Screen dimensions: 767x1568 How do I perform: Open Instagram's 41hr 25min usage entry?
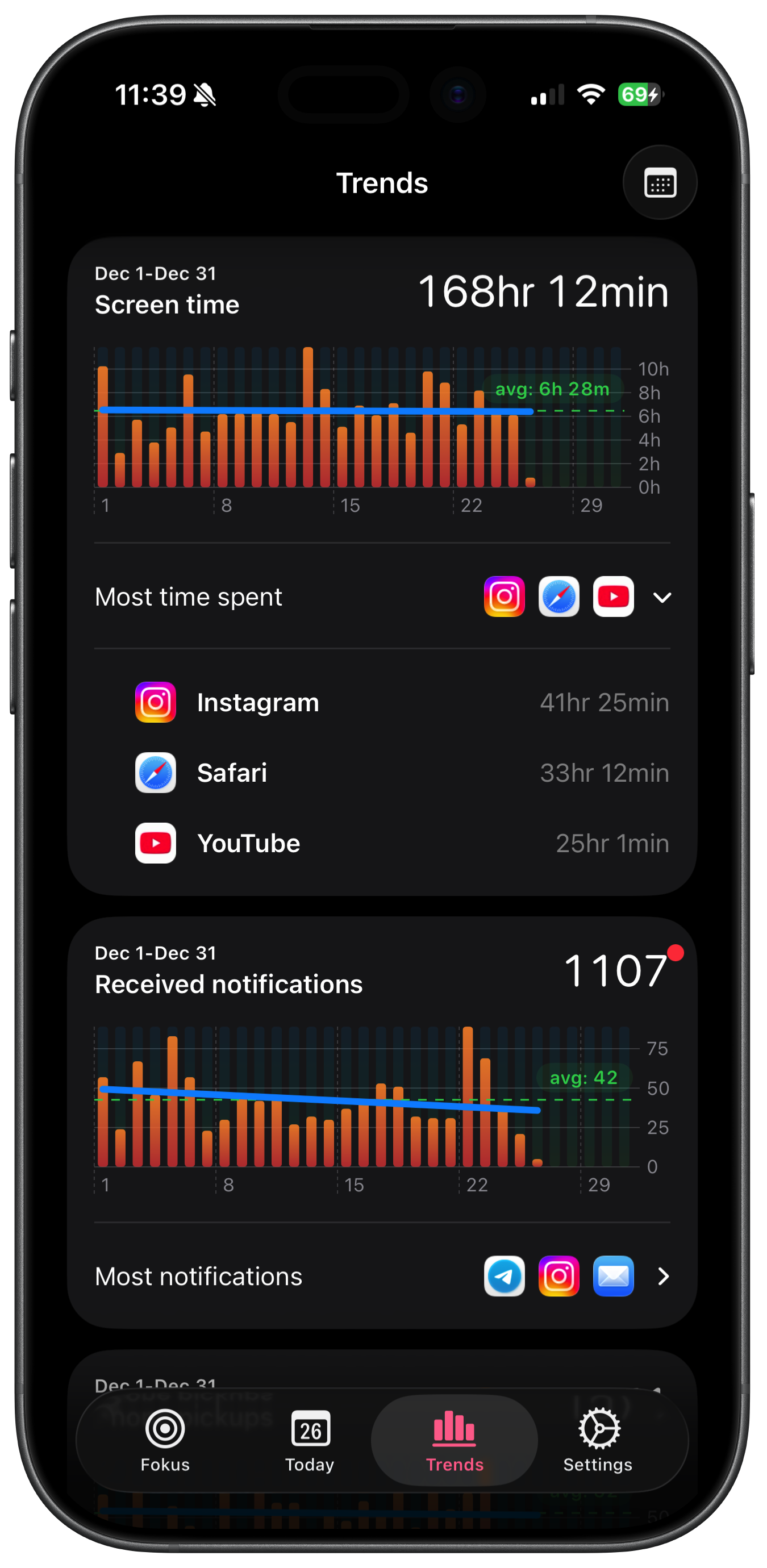pos(382,702)
